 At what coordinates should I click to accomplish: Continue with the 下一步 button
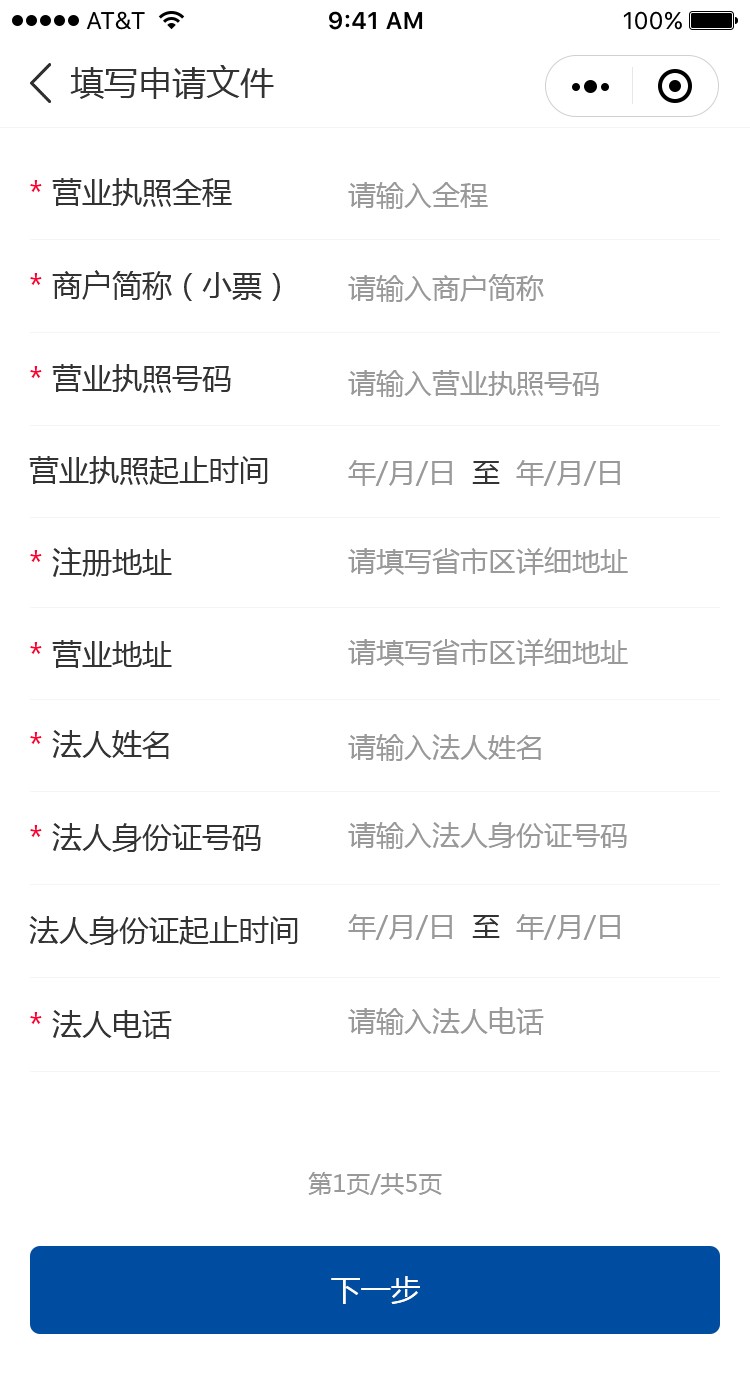(x=375, y=1290)
